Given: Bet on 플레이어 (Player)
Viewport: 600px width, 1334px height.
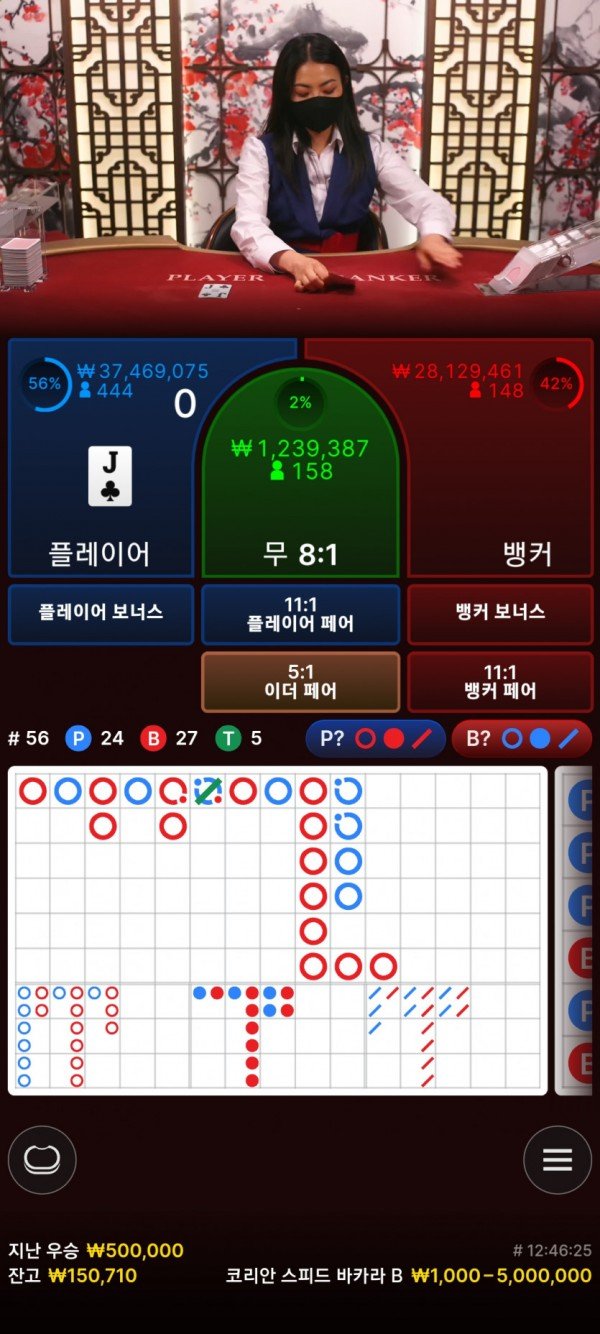Looking at the screenshot, I should point(100,470).
